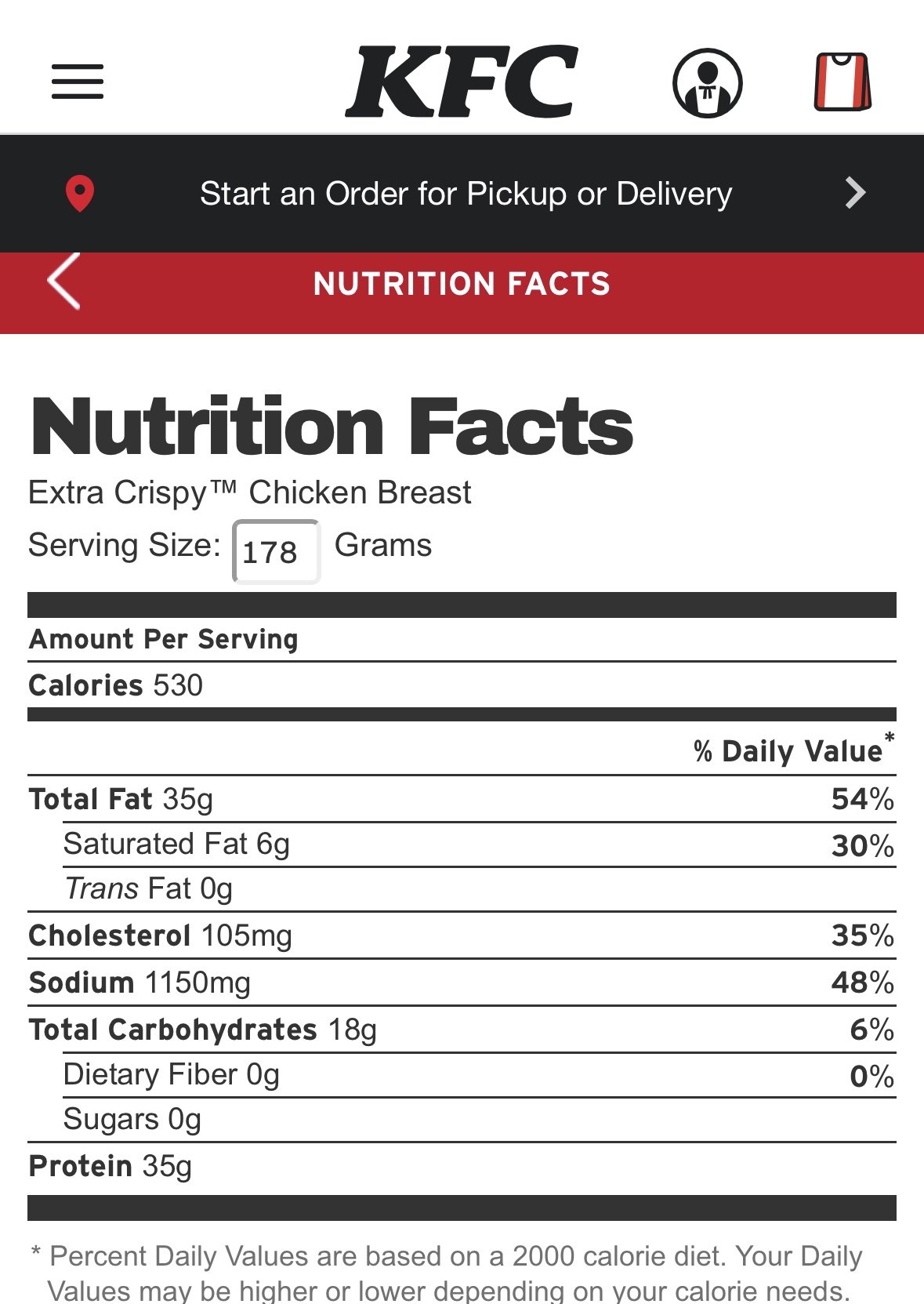The width and height of the screenshot is (924, 1304).
Task: Go back from Nutrition Facts
Action: 64,282
